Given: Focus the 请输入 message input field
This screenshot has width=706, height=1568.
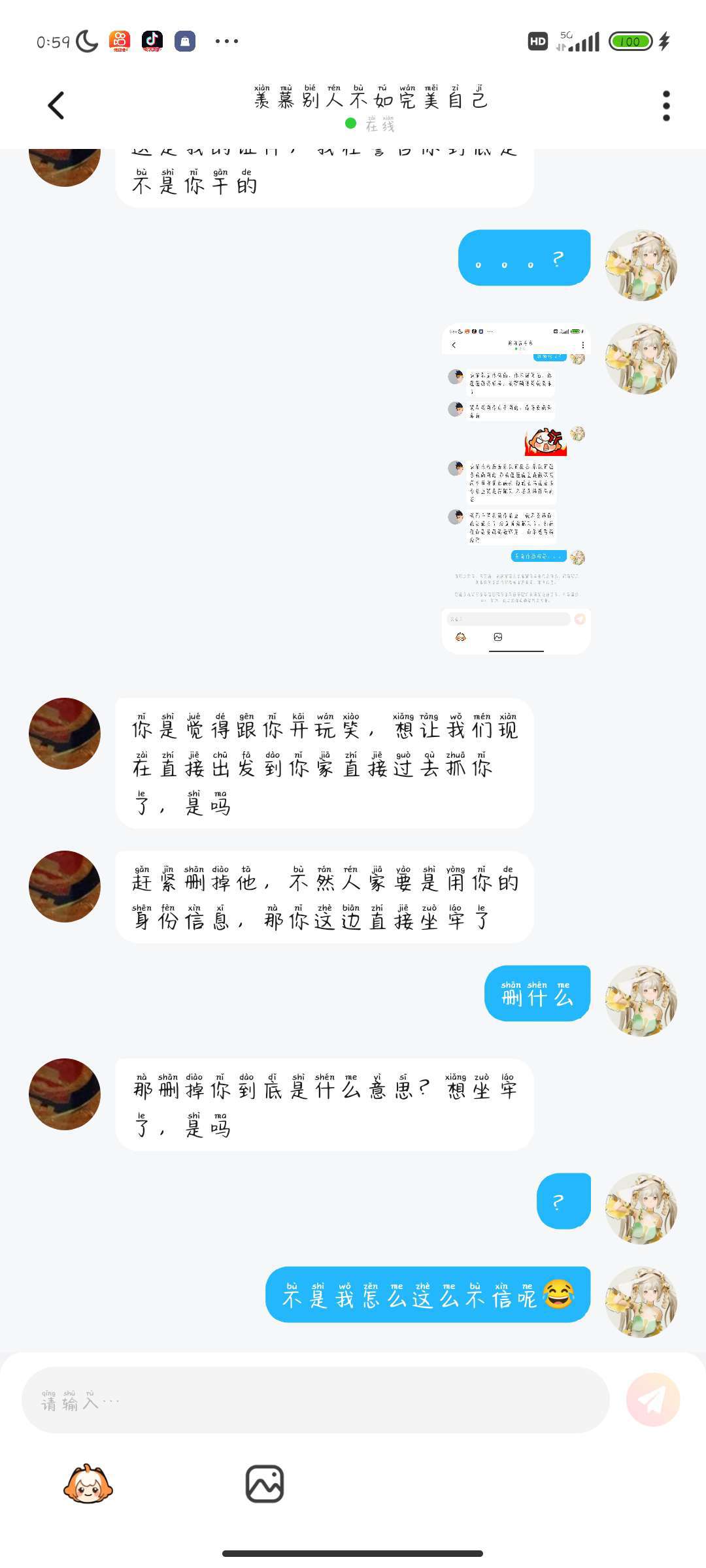Looking at the screenshot, I should click(x=315, y=1399).
